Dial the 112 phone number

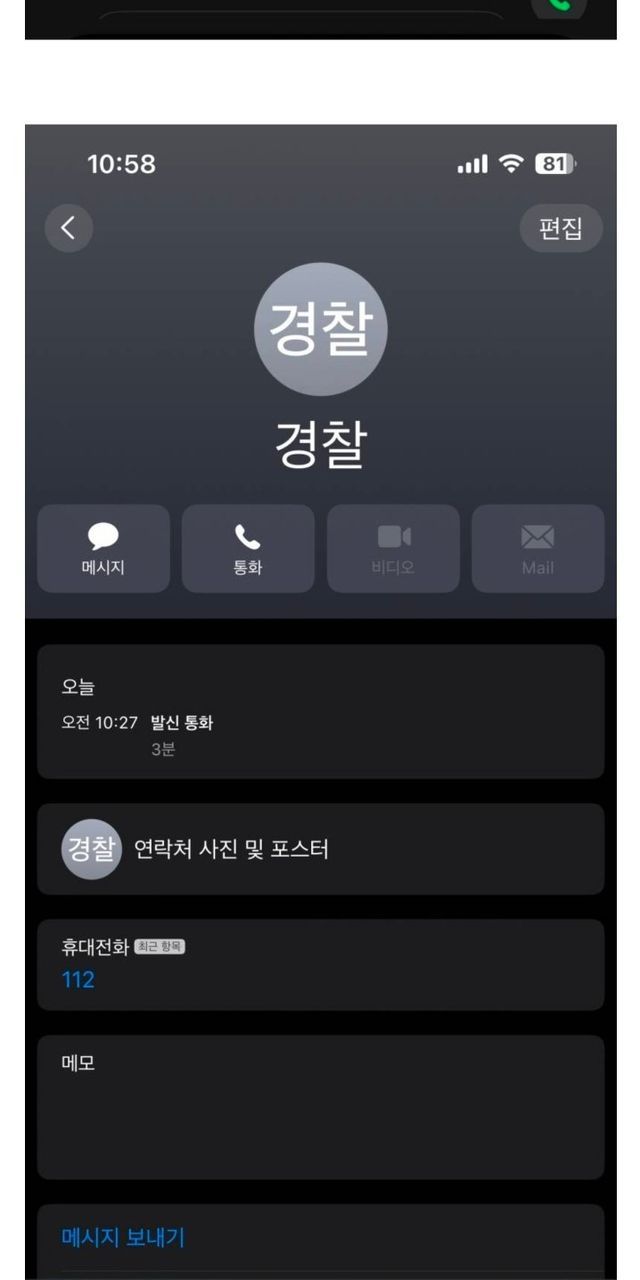coord(78,980)
